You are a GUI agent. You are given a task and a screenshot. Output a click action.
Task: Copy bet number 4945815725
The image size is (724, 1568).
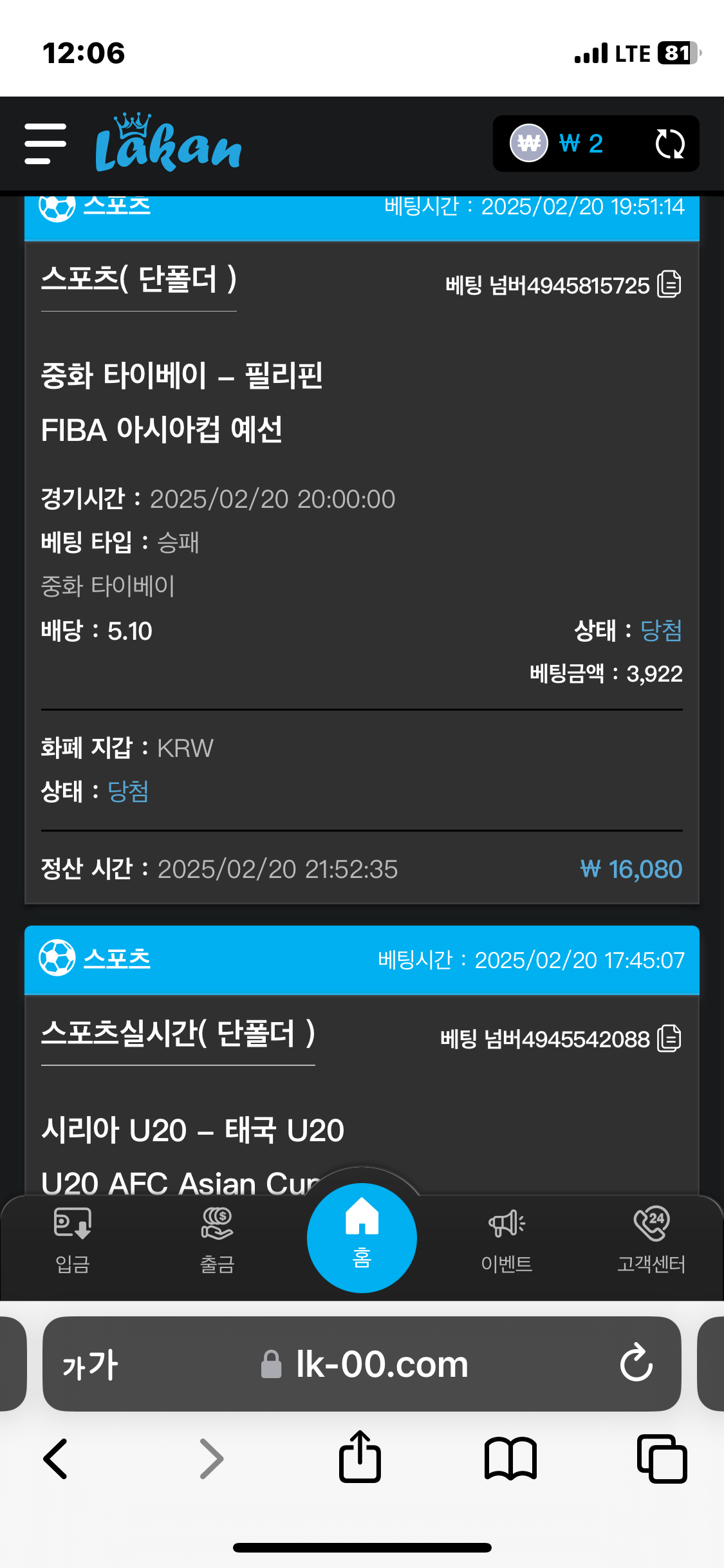coord(669,284)
